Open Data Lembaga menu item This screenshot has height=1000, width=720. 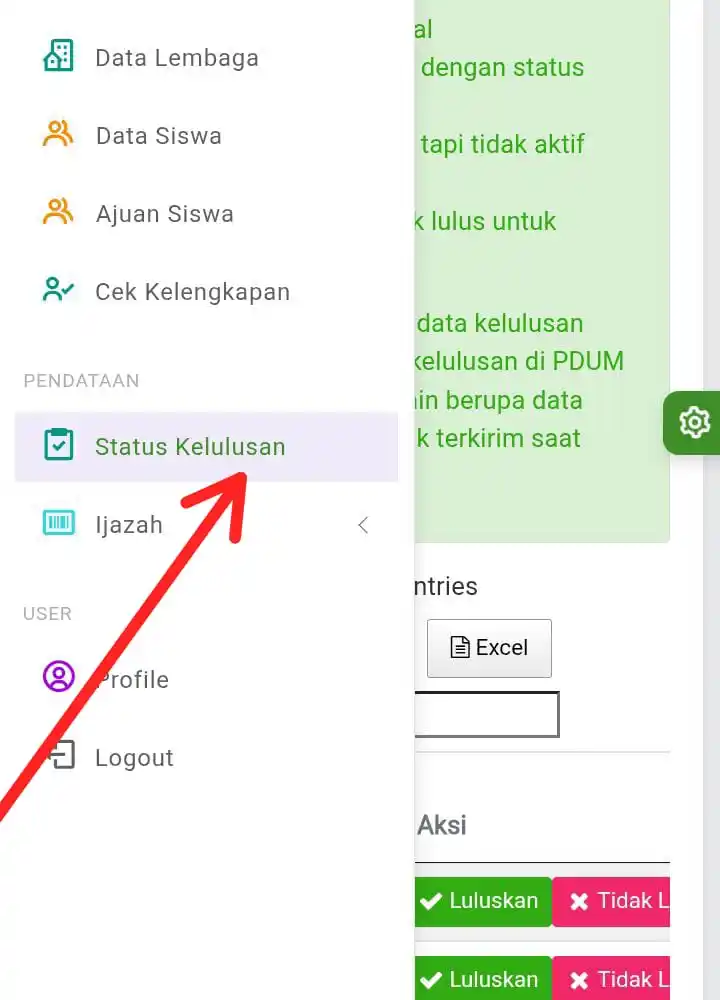(176, 58)
